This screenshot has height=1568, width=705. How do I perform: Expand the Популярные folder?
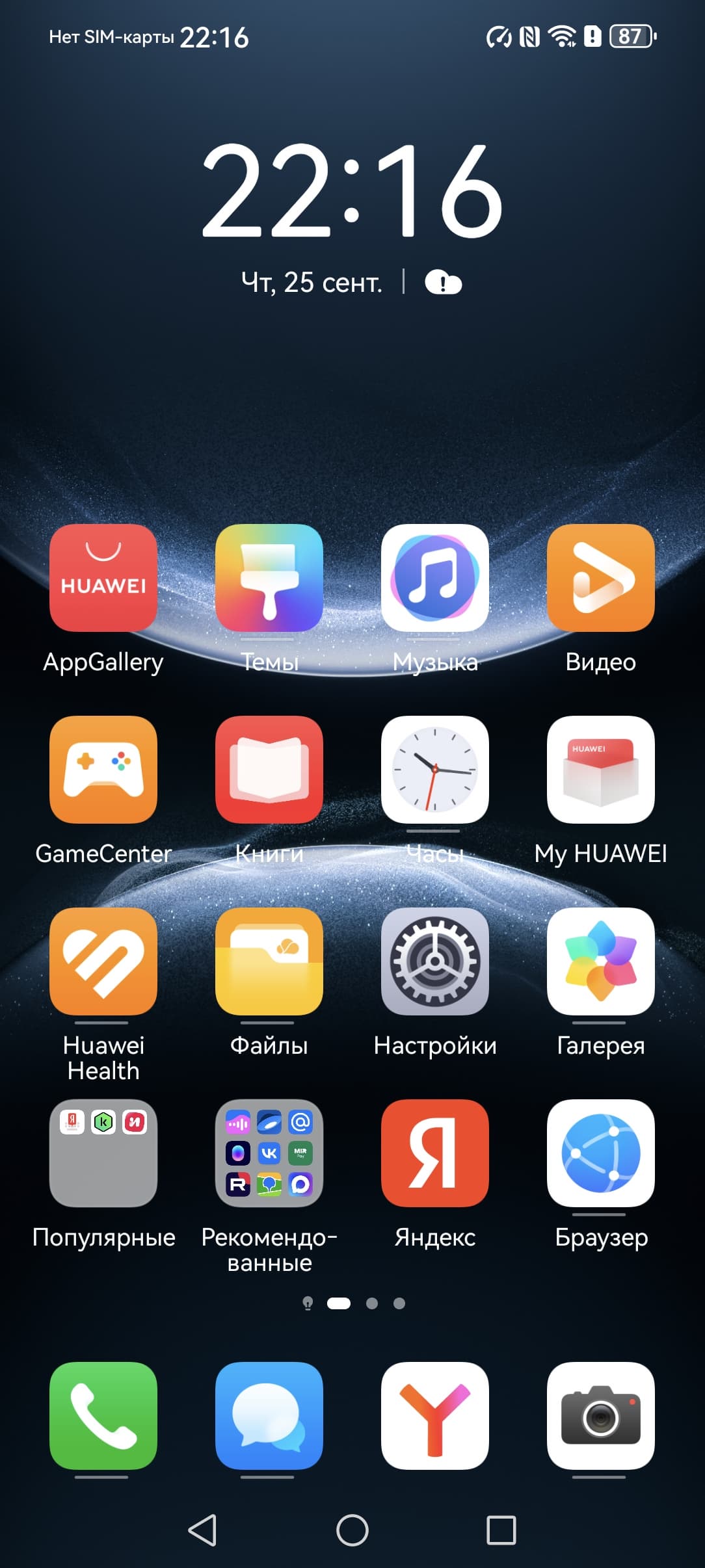tap(103, 1153)
